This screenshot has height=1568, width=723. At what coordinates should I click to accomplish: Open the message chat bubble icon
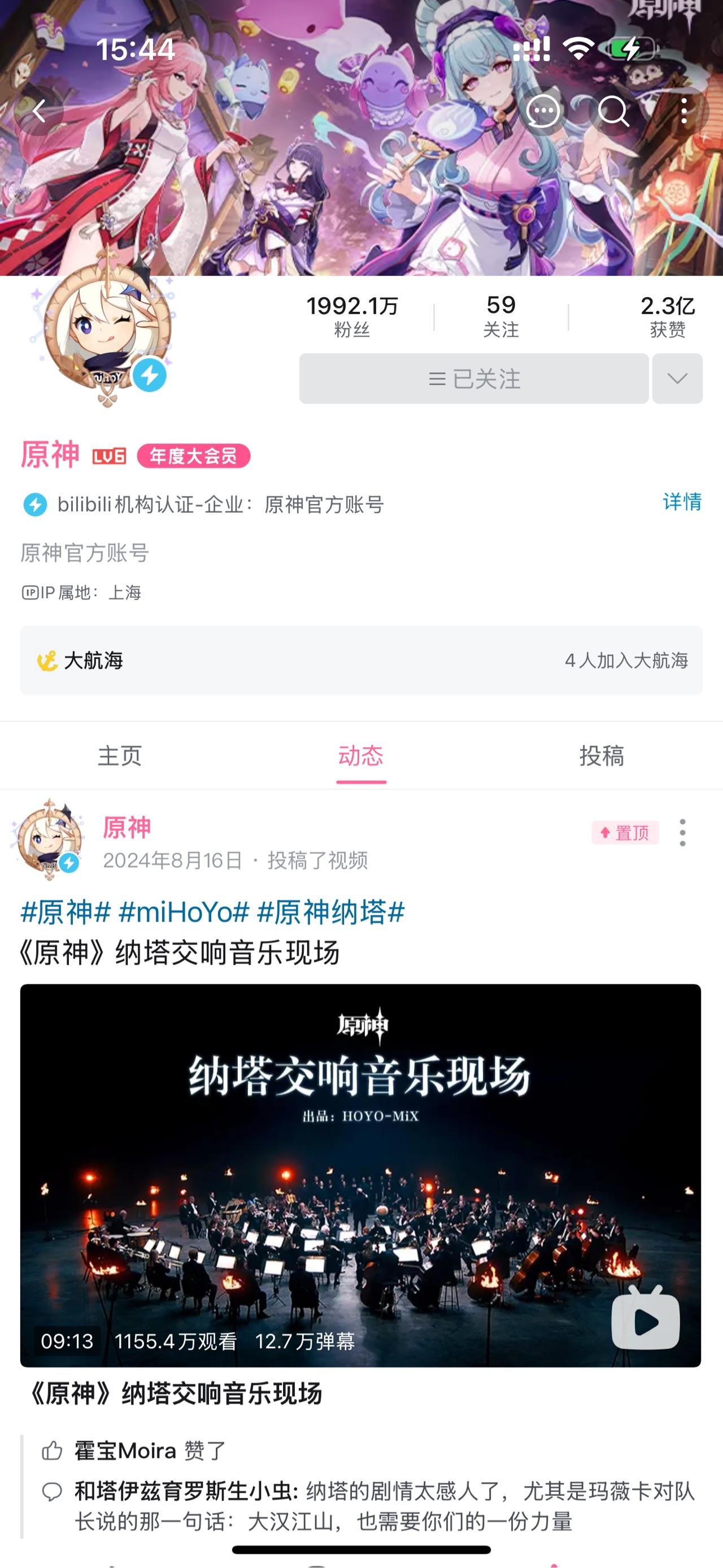(542, 111)
